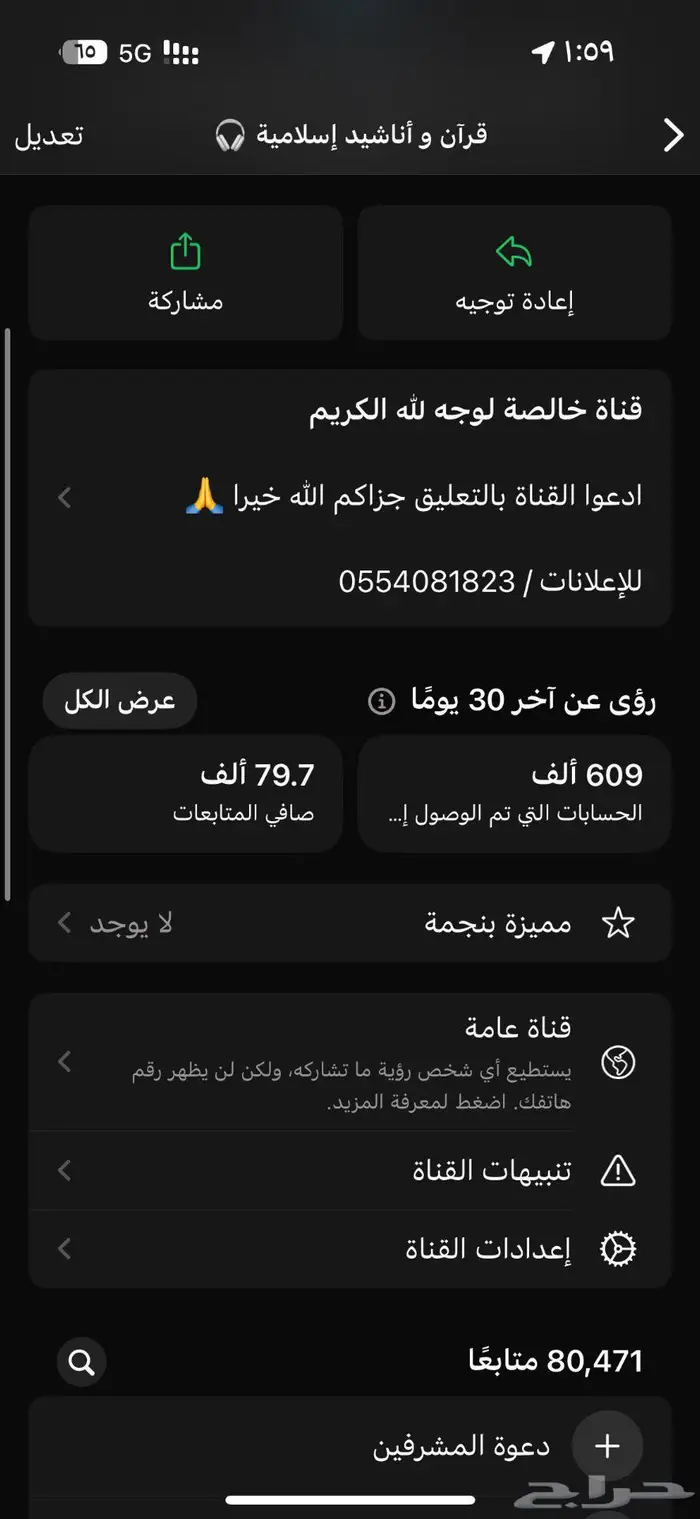Screen dimensions: 700x1519
Task: Open the 79.7 ألف net follows card
Action: point(186,793)
